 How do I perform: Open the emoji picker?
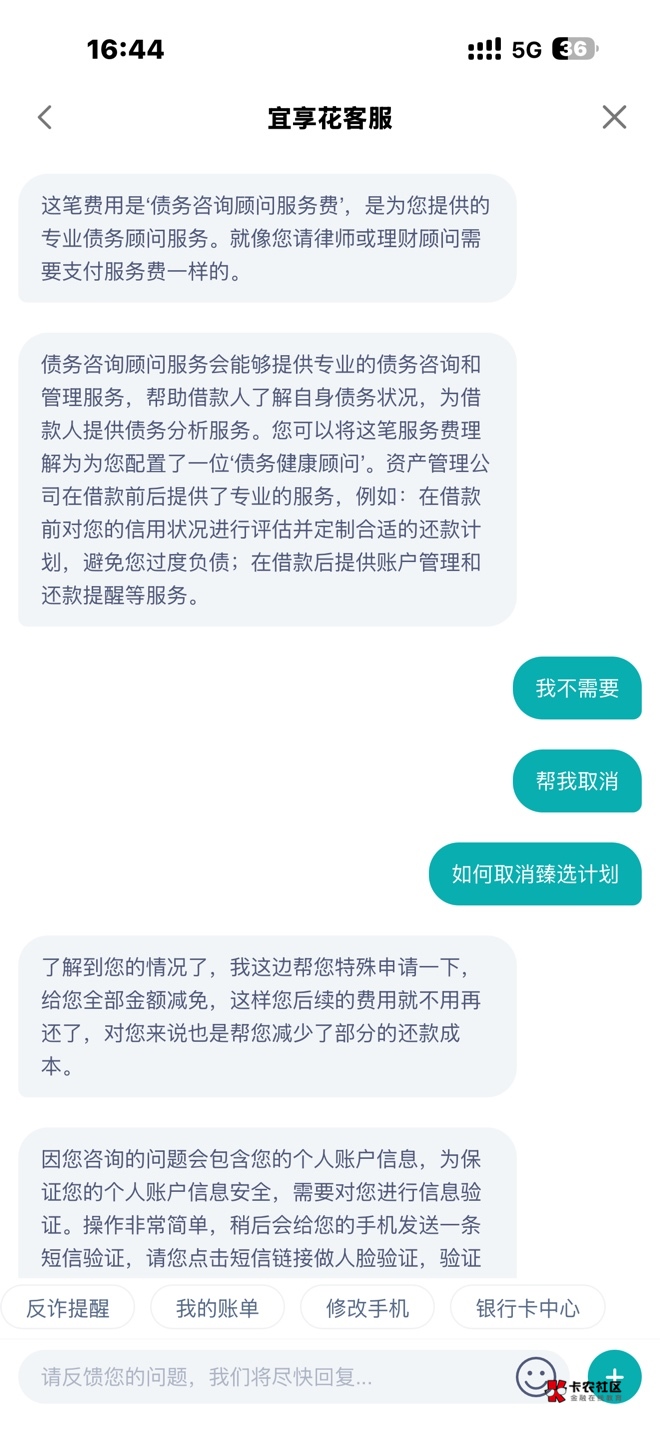pyautogui.click(x=536, y=1376)
